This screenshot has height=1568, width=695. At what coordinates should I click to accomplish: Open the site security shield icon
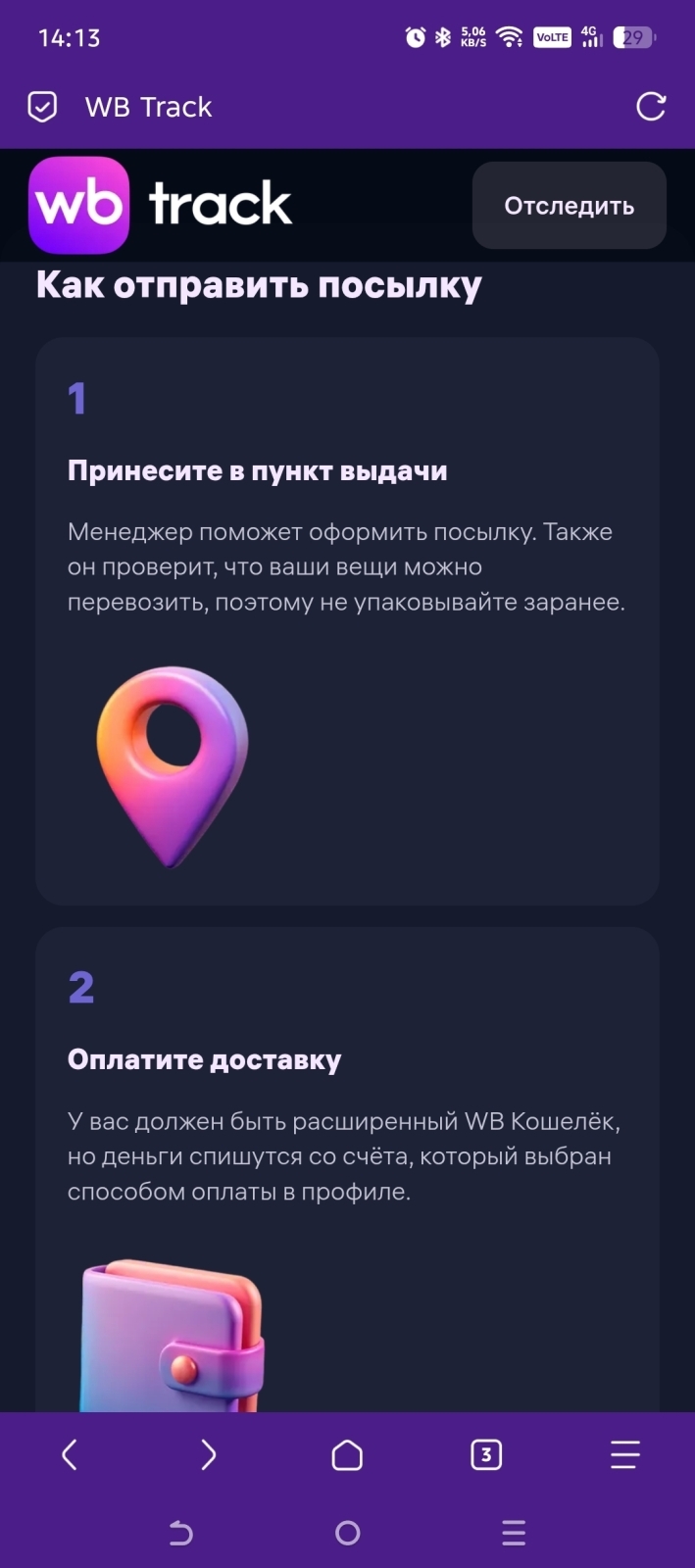tap(42, 107)
